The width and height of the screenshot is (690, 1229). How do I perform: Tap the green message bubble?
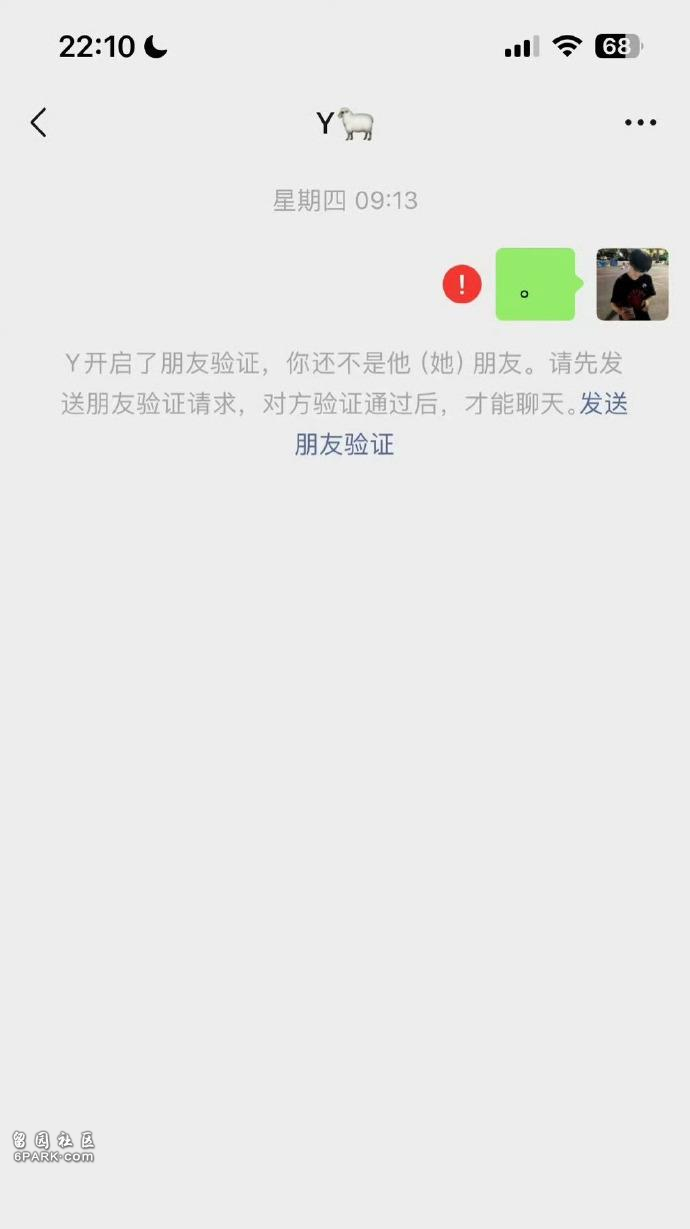(538, 285)
